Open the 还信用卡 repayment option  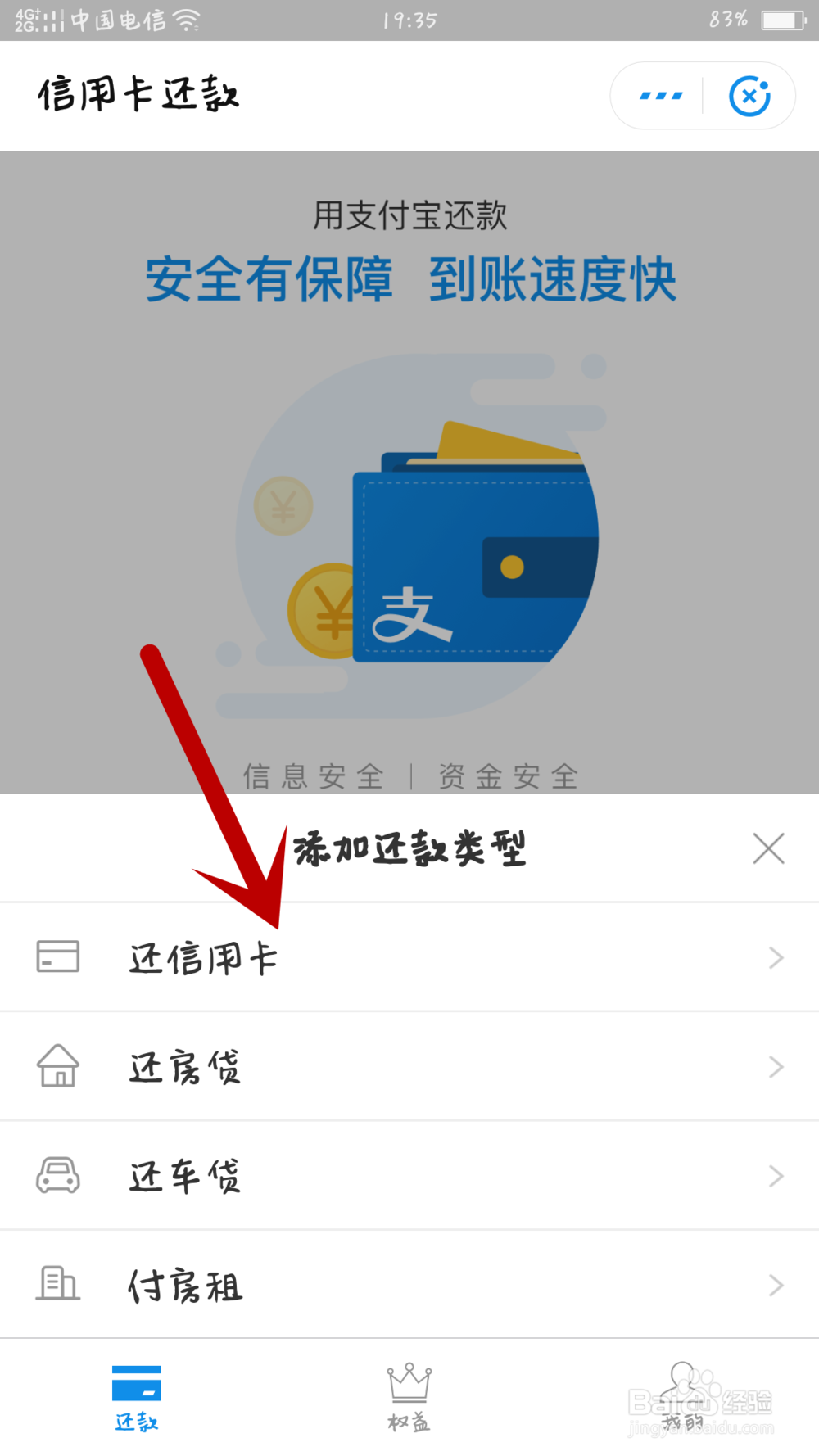pos(205,956)
